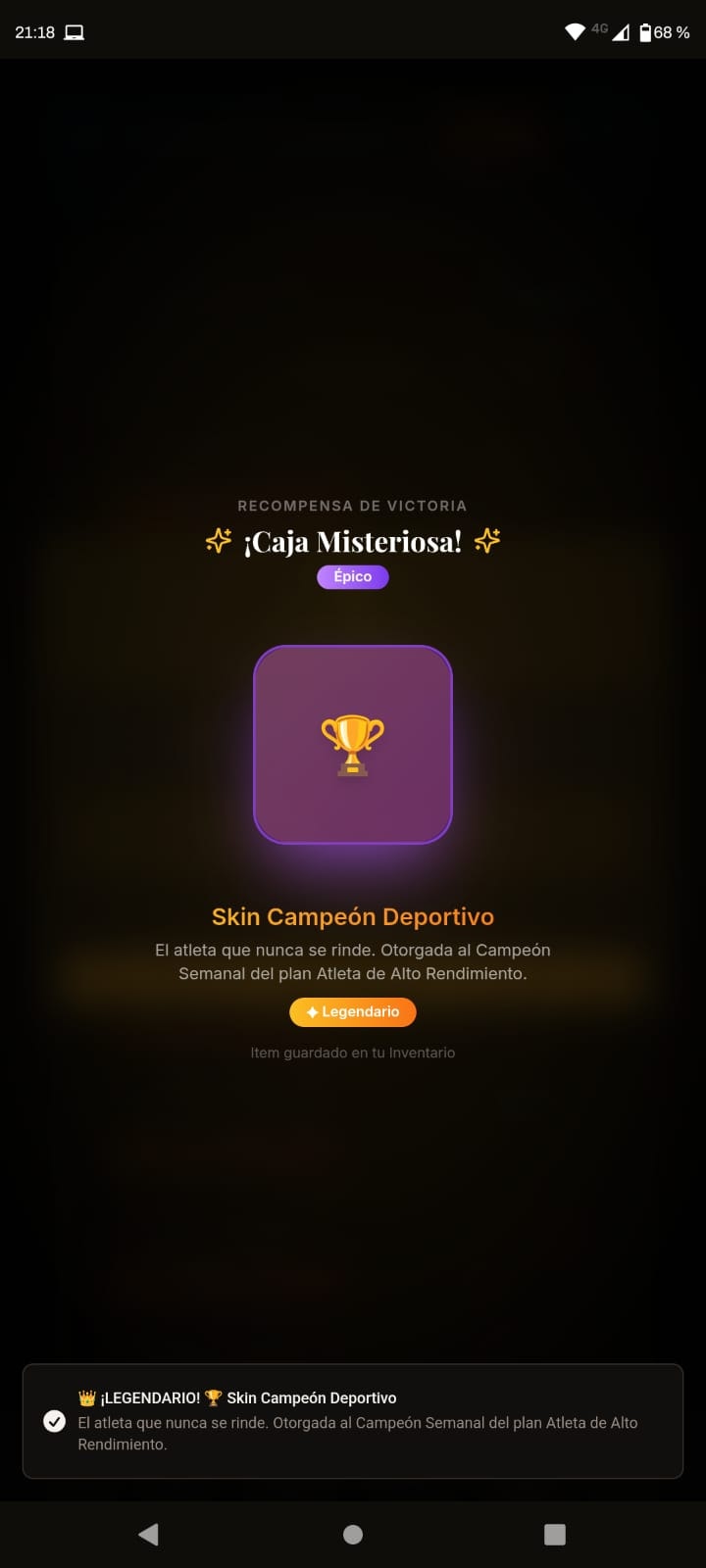Tap the star icon inside the Legendario badge

tap(312, 1011)
